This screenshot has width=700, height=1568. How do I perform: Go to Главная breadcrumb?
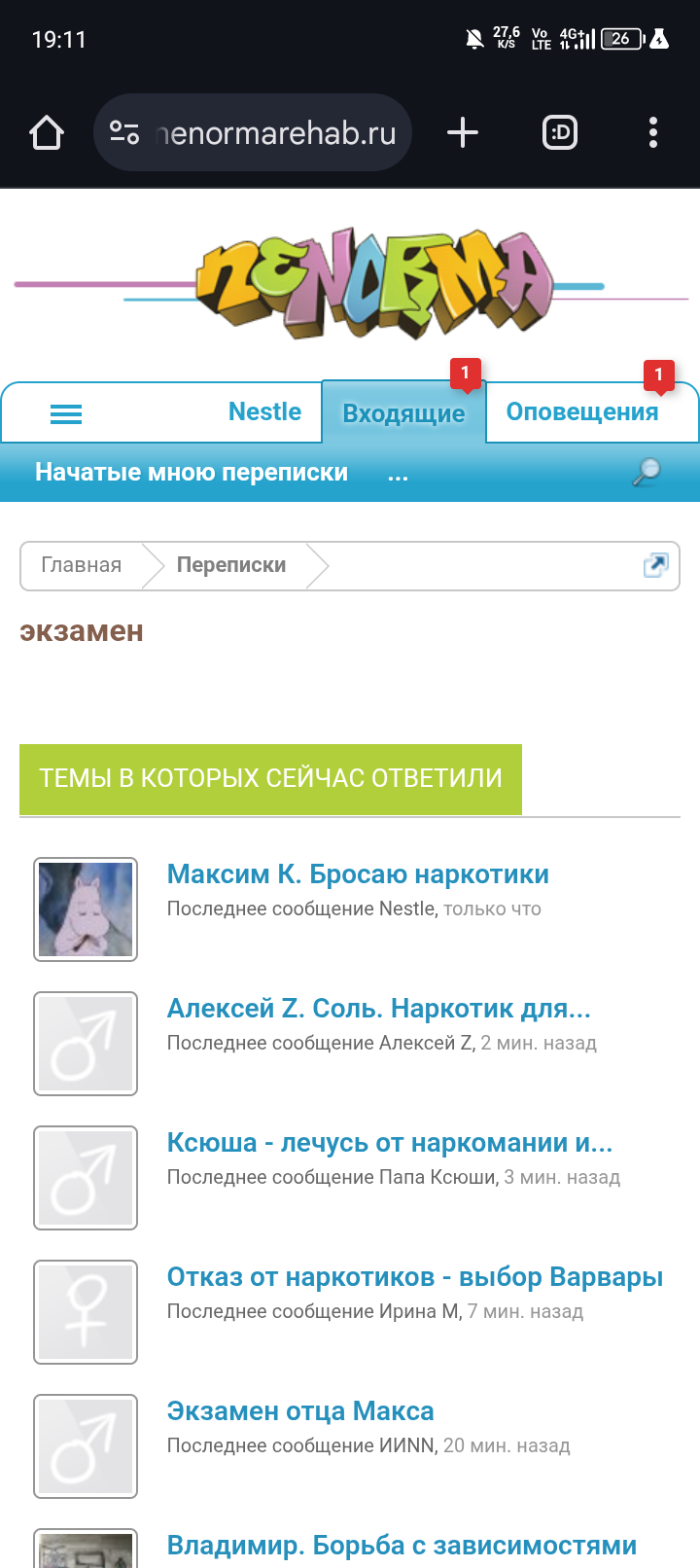82,565
